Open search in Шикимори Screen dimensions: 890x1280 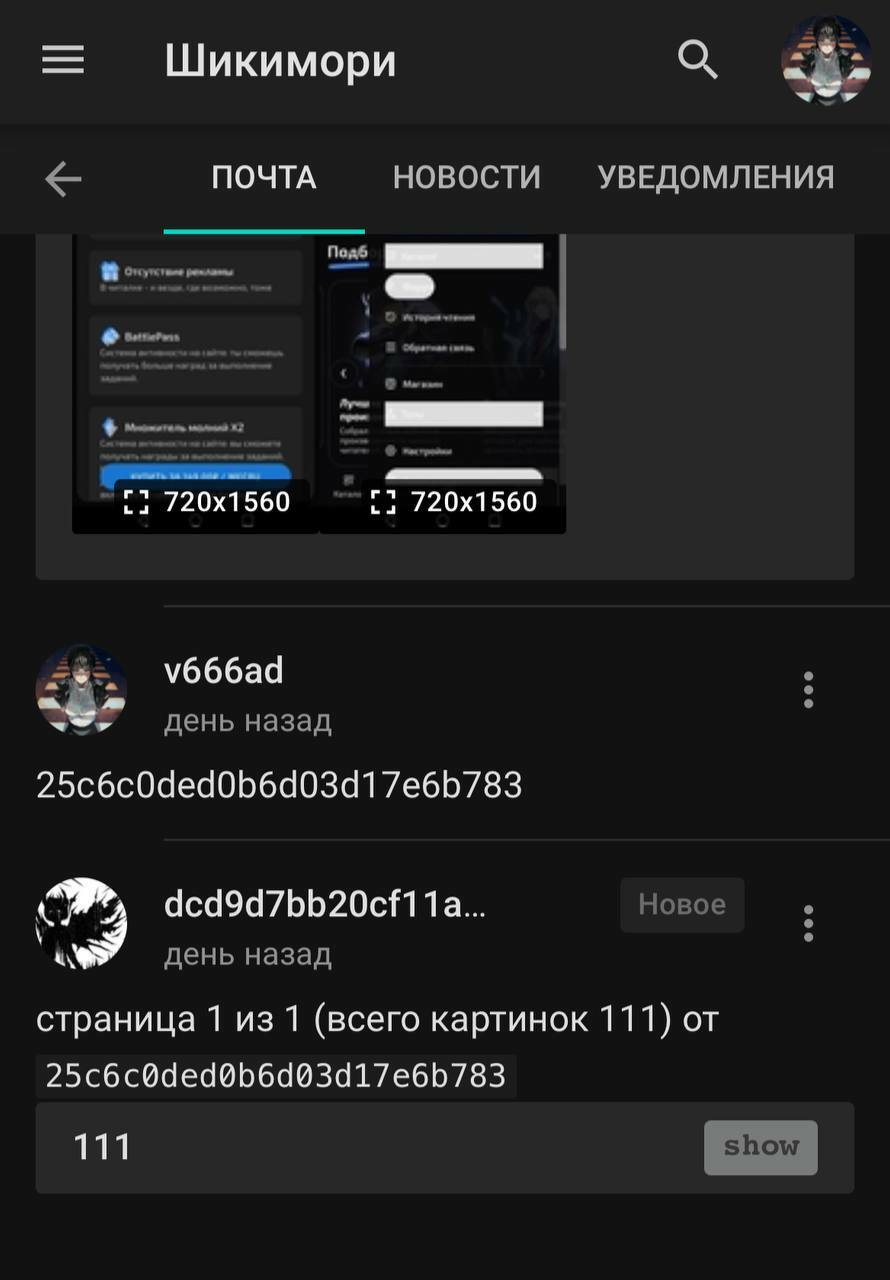click(x=698, y=61)
